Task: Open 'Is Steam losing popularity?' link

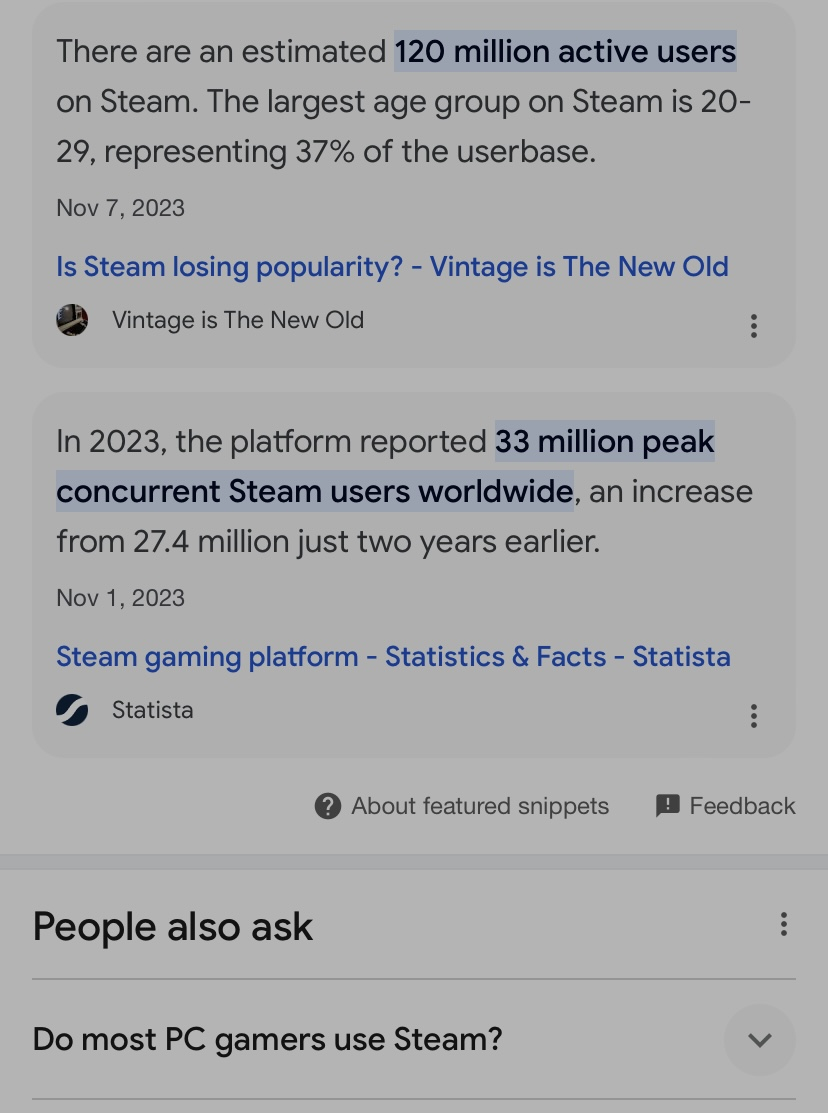Action: click(392, 267)
